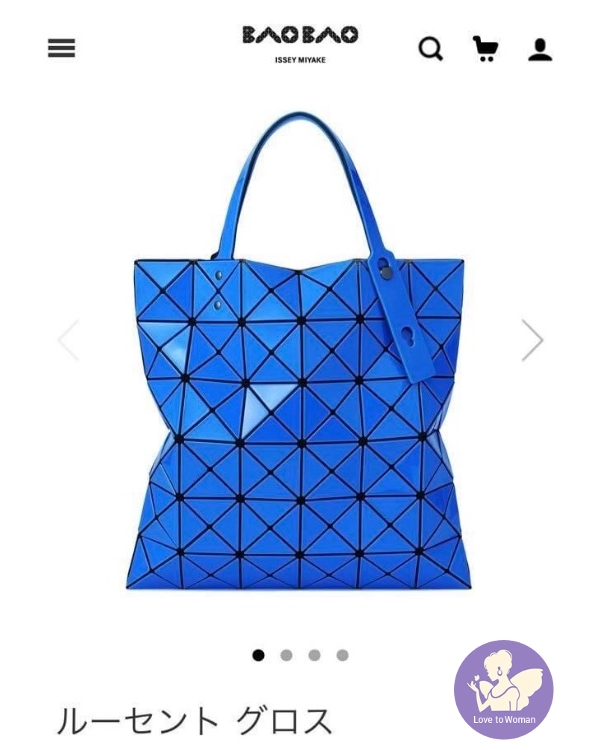View the shopping cart
Screen dimensions: 600x750
point(486,48)
